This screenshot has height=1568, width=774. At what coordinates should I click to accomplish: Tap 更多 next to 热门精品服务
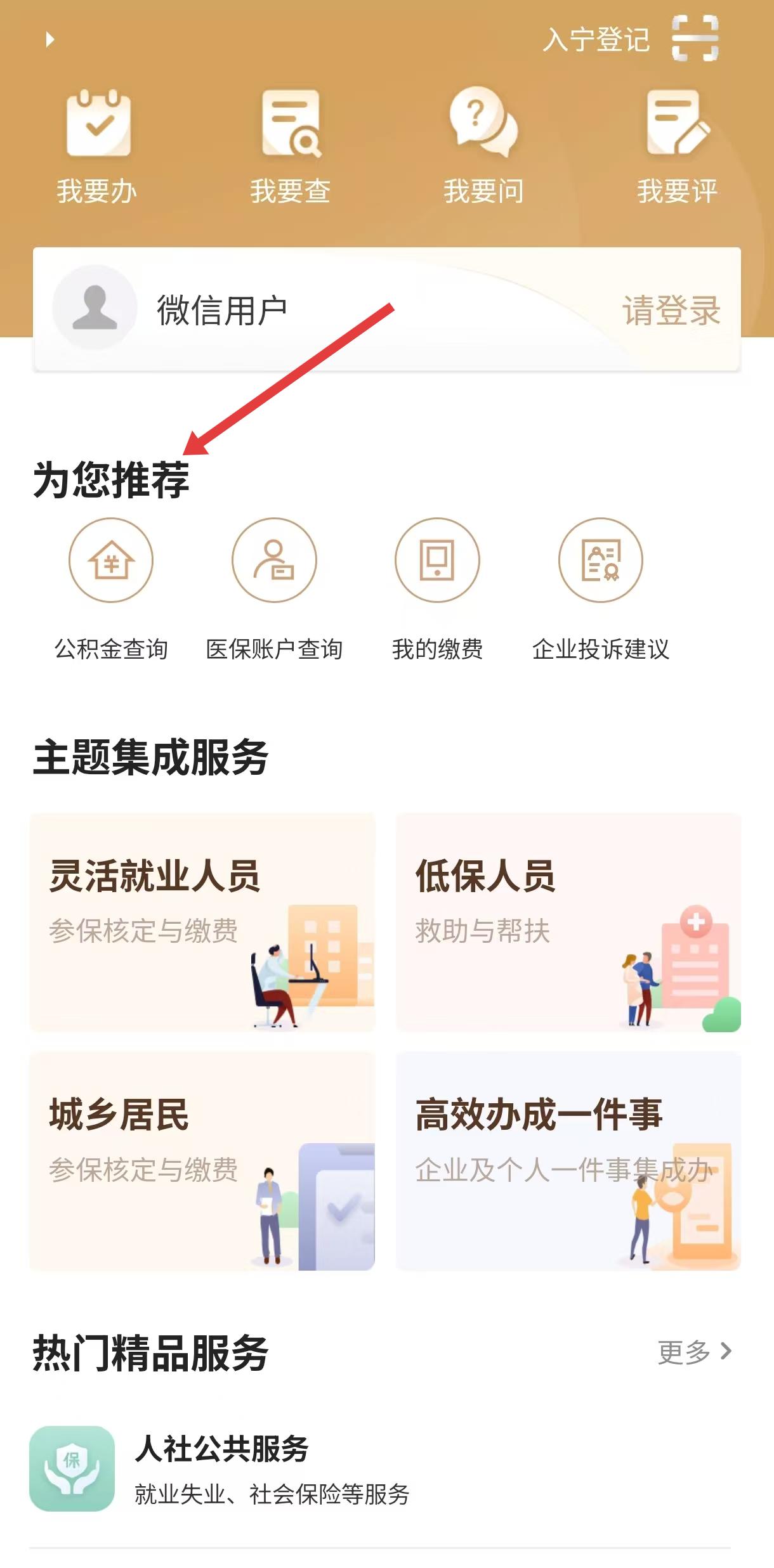click(694, 1352)
